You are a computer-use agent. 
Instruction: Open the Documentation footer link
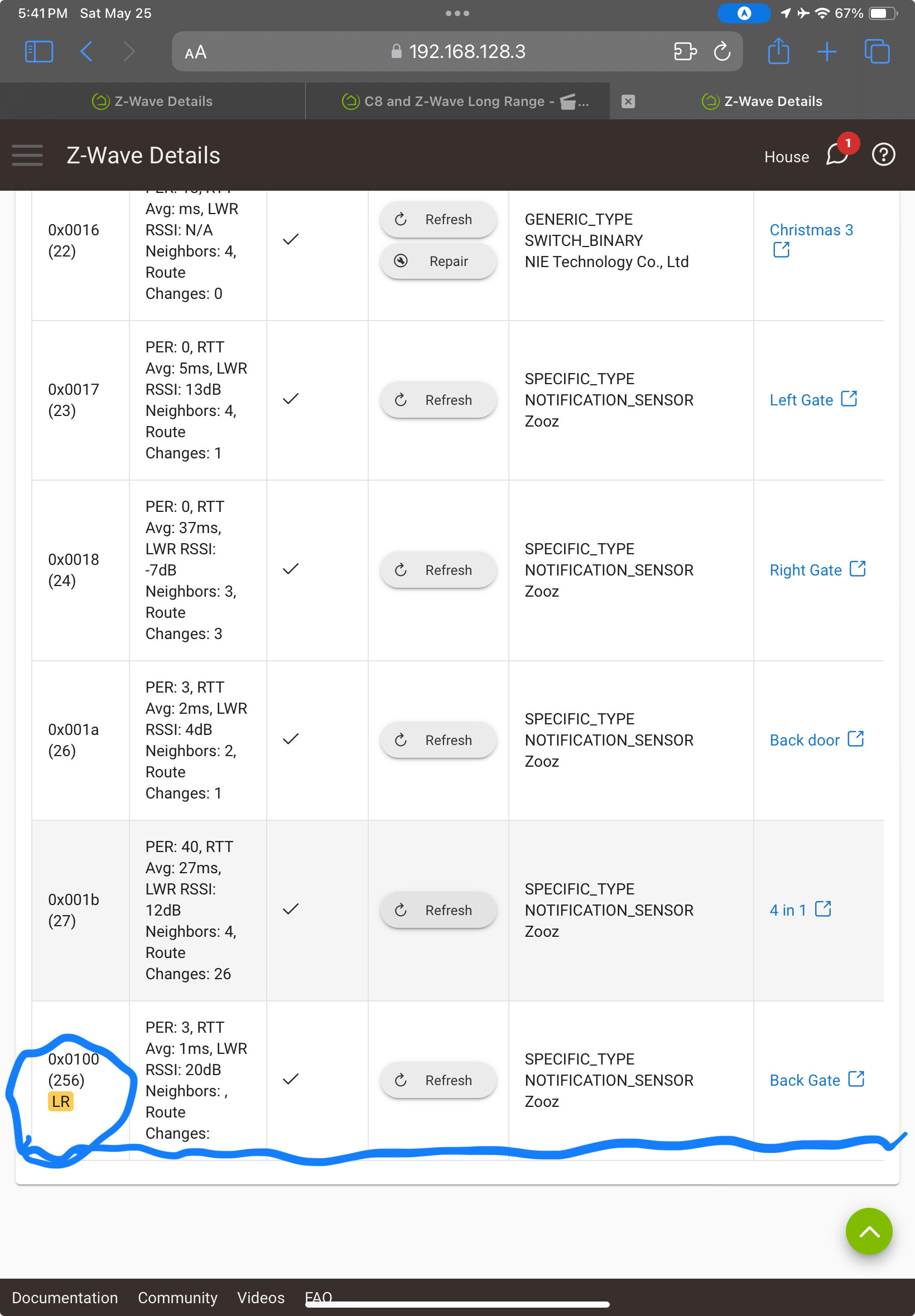pyautogui.click(x=65, y=1298)
